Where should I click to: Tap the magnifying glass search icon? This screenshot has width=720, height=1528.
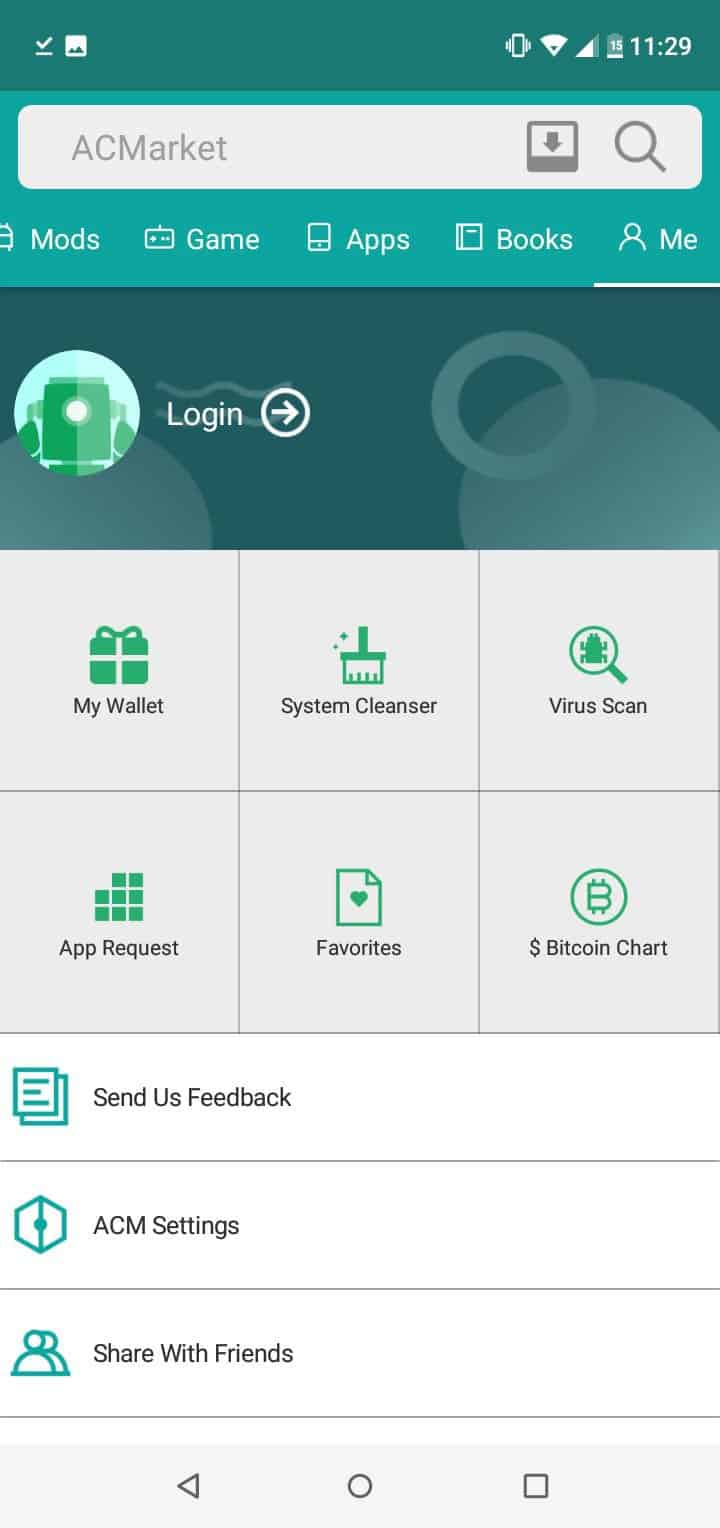pyautogui.click(x=639, y=147)
